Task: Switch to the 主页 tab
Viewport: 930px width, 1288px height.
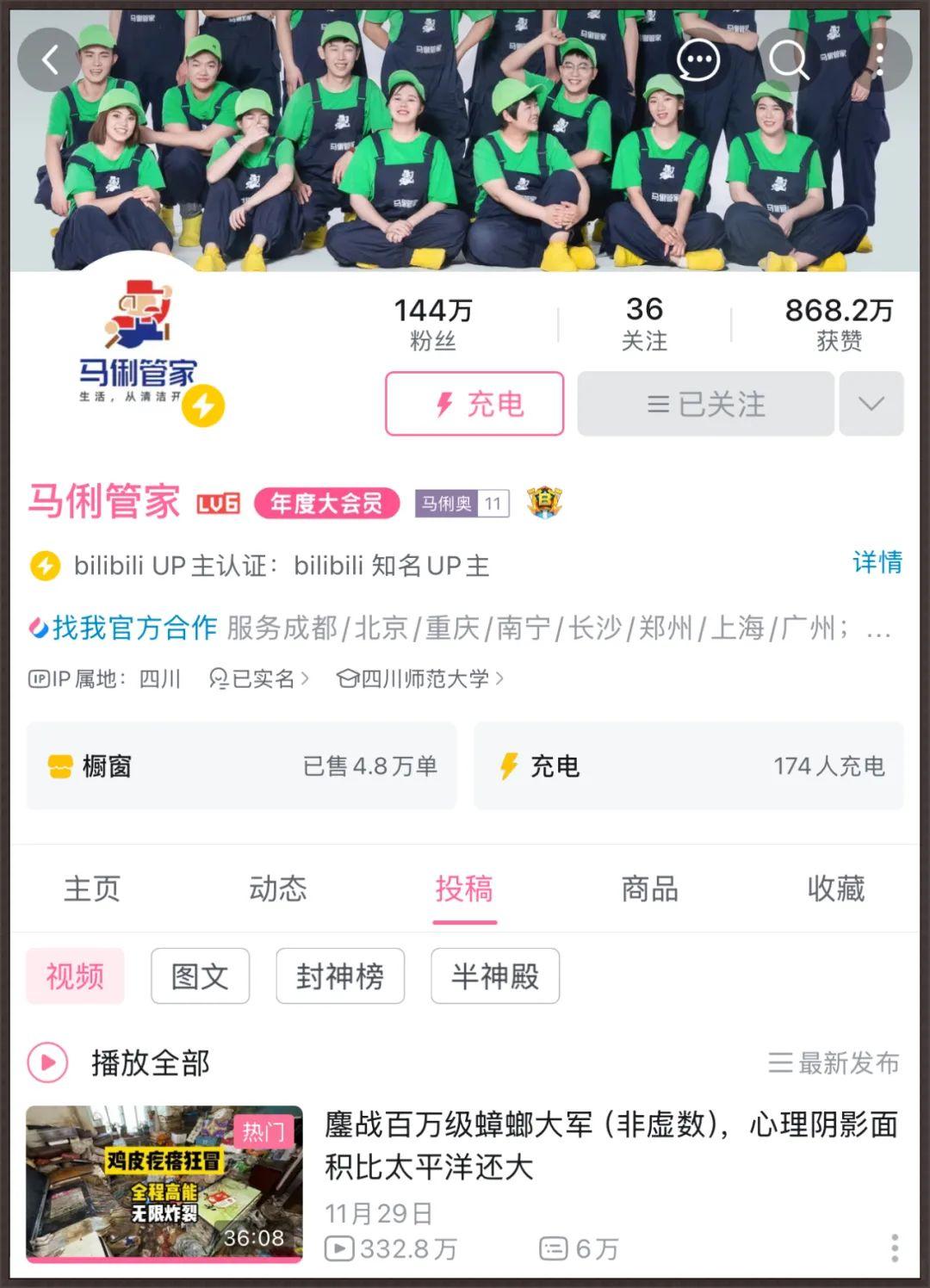Action: pyautogui.click(x=92, y=889)
